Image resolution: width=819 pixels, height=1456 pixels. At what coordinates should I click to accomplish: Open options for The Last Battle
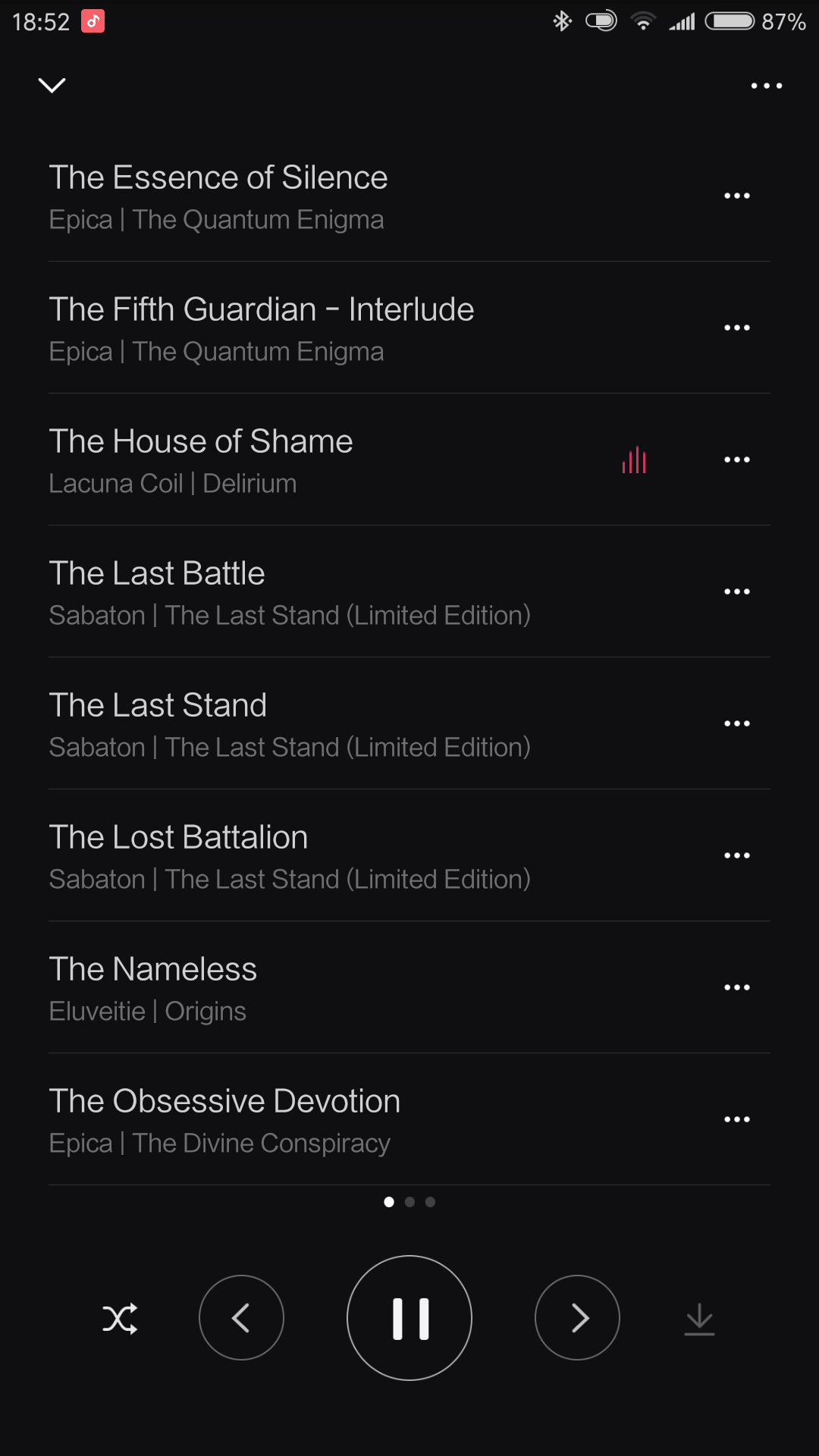736,591
